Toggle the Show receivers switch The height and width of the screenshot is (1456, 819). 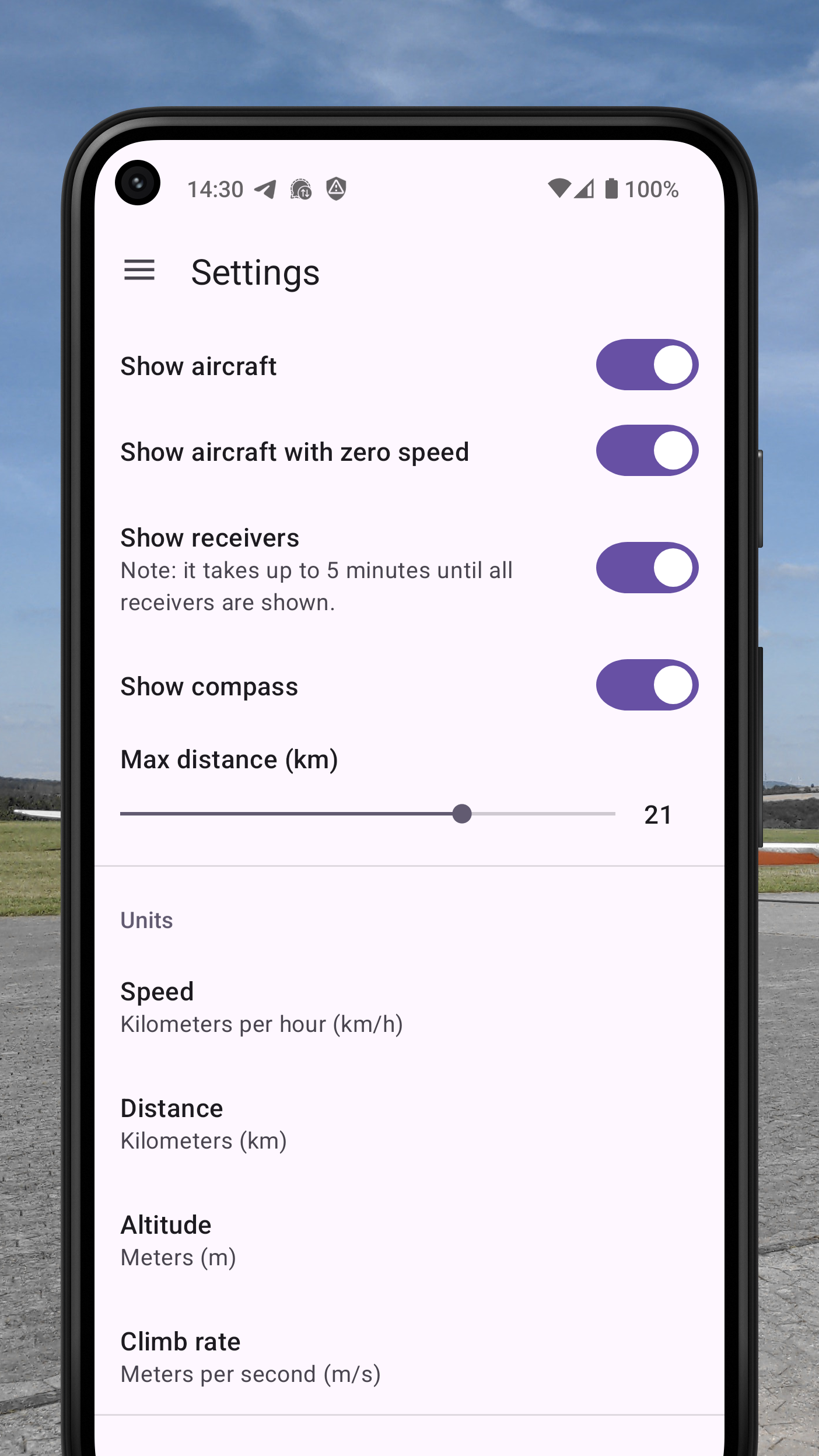646,568
